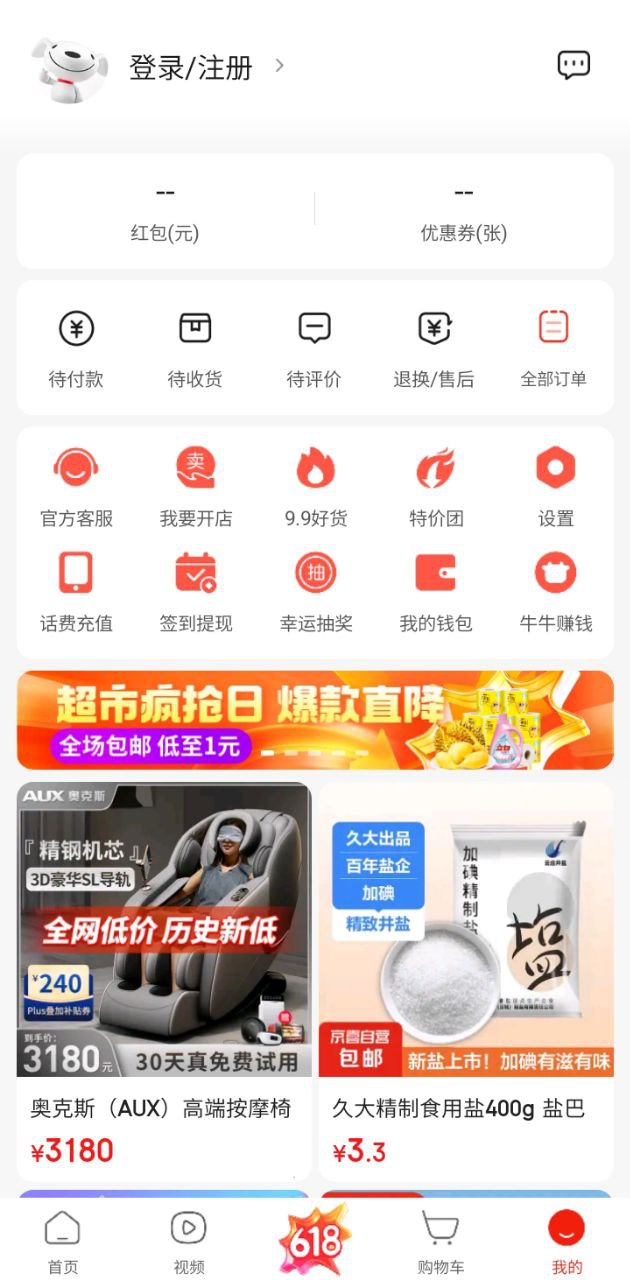Open the messages icon at top right
This screenshot has height=1280, width=630.
click(573, 66)
